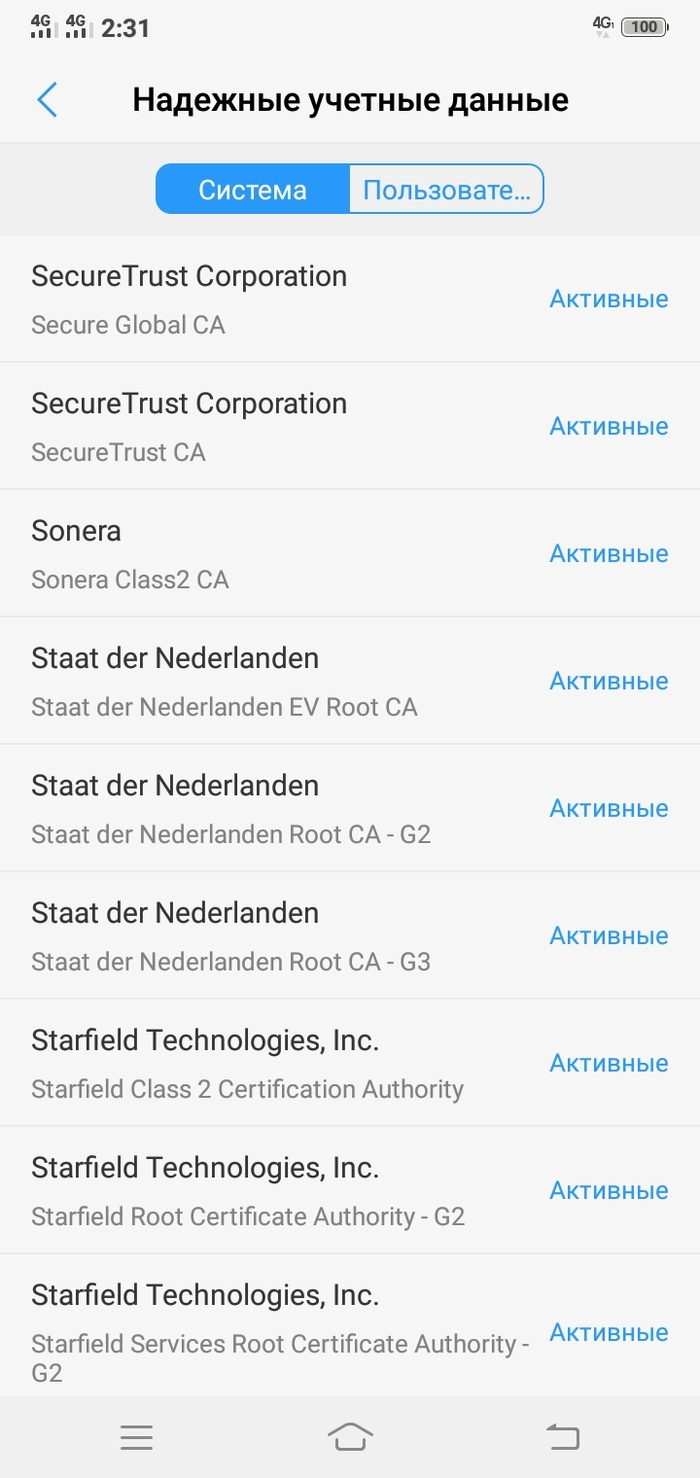Switch to the Пользовате... tab
This screenshot has width=700, height=1478.
point(445,190)
